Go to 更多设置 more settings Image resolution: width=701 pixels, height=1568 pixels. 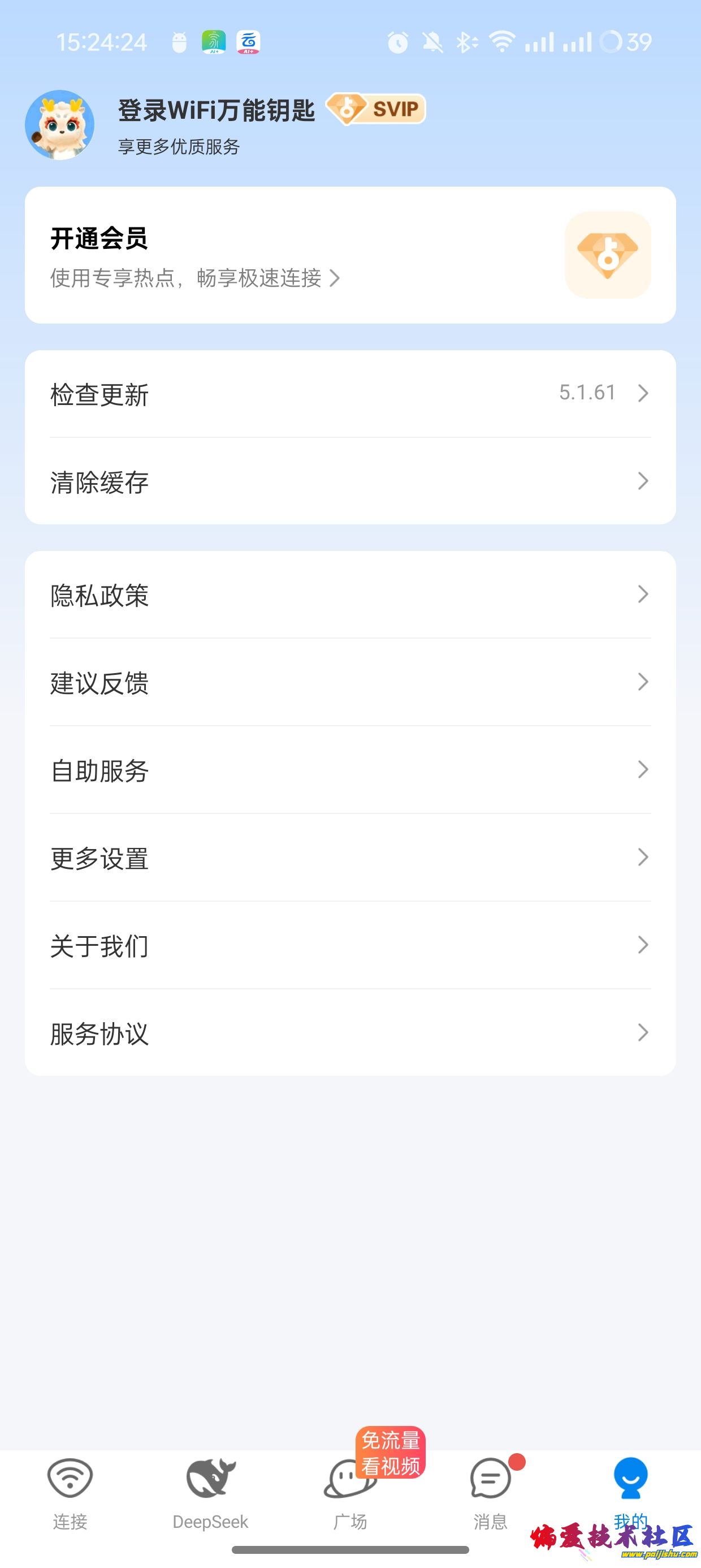(x=350, y=858)
